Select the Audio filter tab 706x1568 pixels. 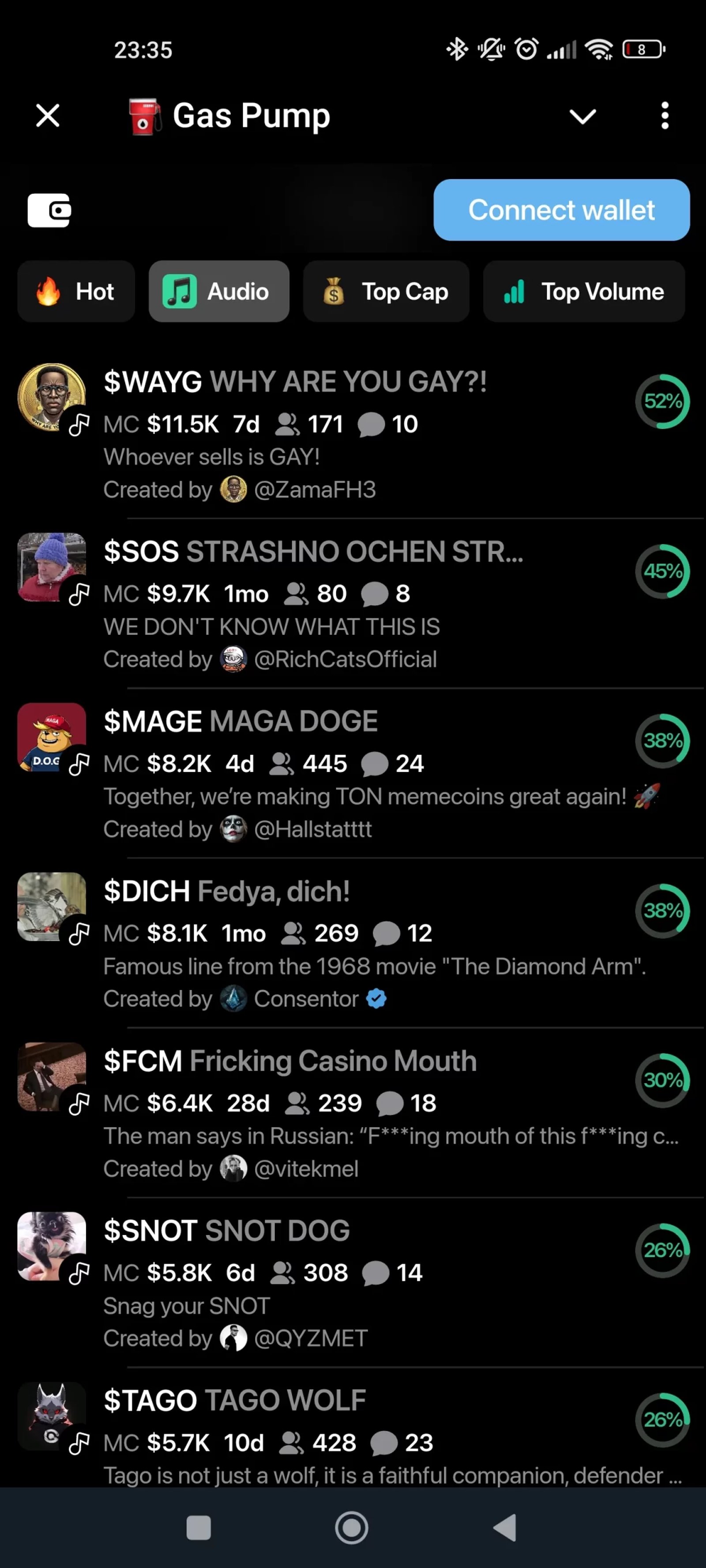pyautogui.click(x=219, y=291)
